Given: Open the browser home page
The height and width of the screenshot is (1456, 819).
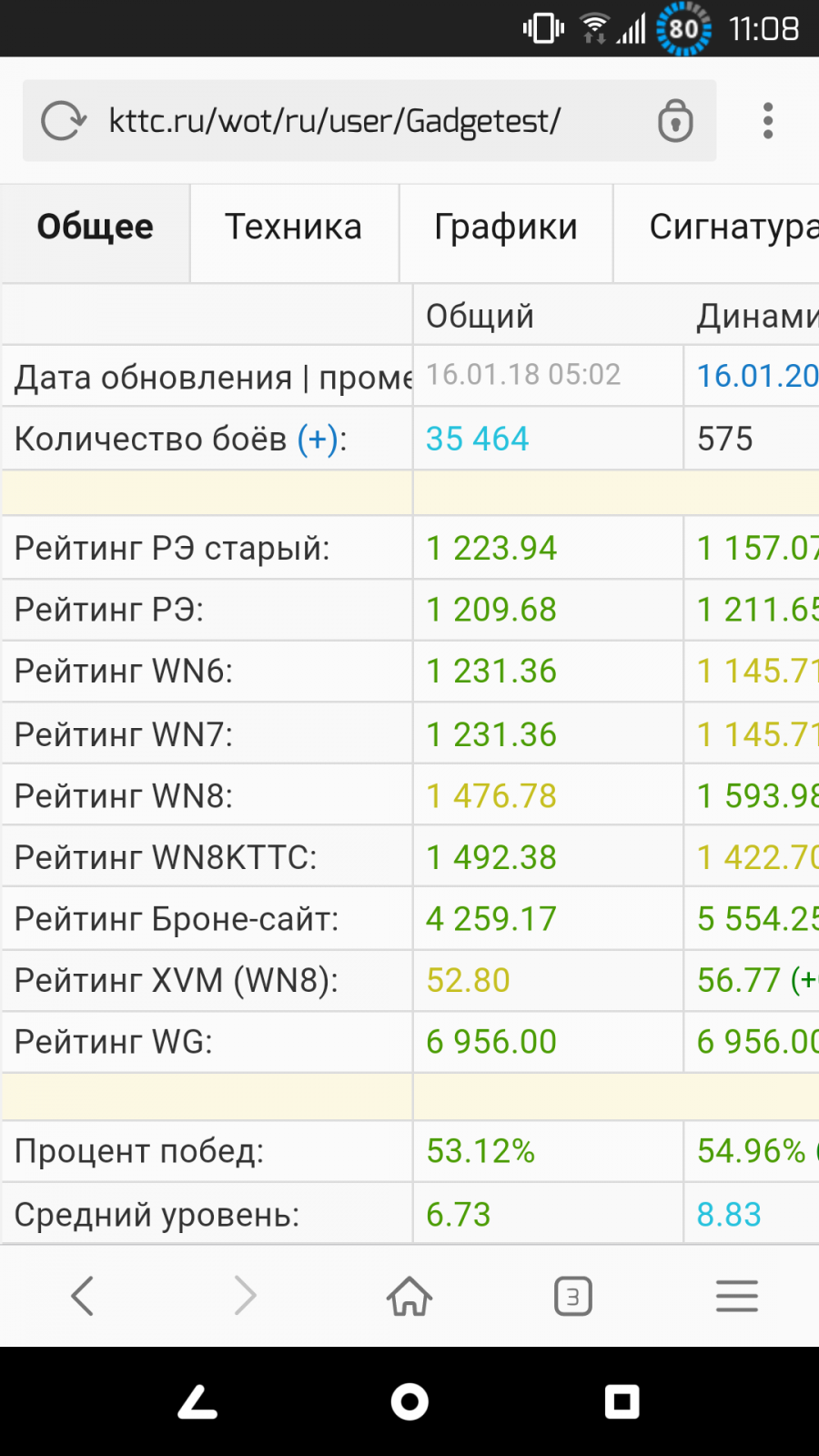Looking at the screenshot, I should coord(409,1296).
